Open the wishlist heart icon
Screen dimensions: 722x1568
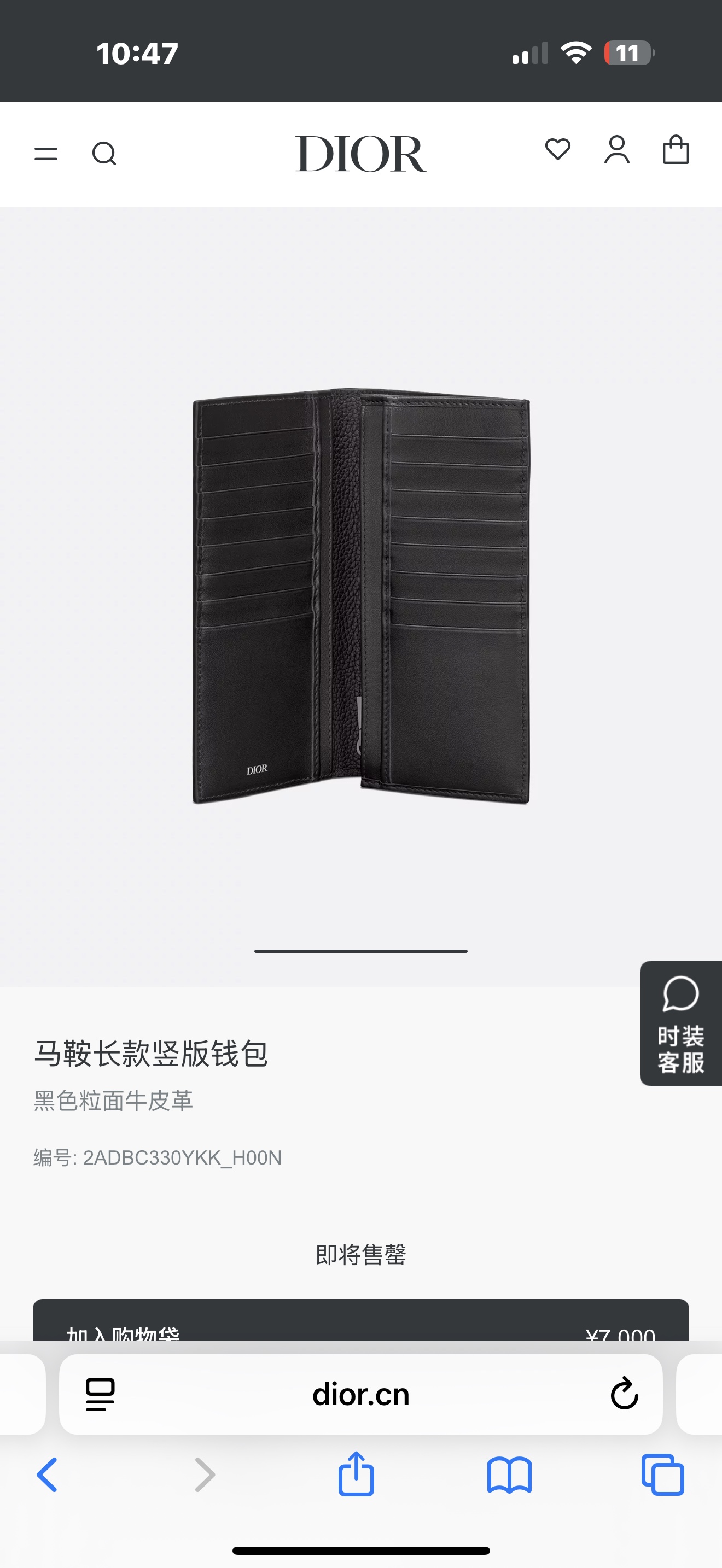[557, 150]
